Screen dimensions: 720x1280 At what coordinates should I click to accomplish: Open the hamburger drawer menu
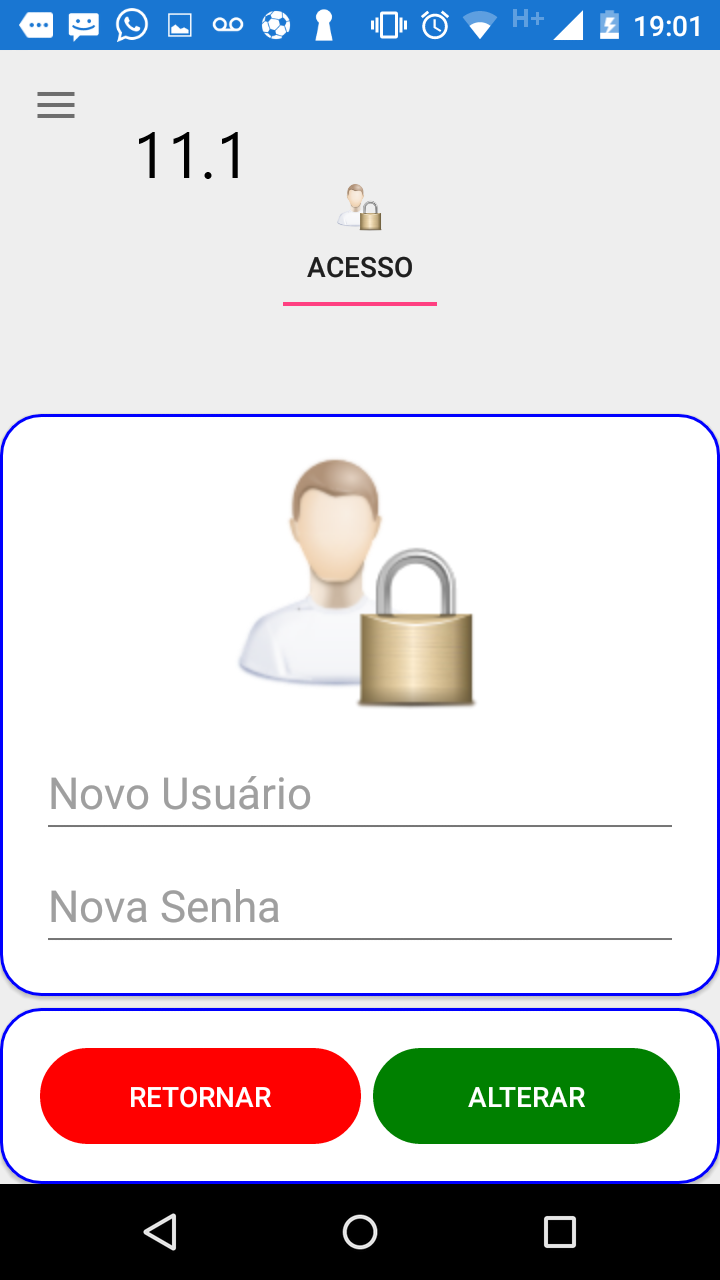[x=56, y=105]
